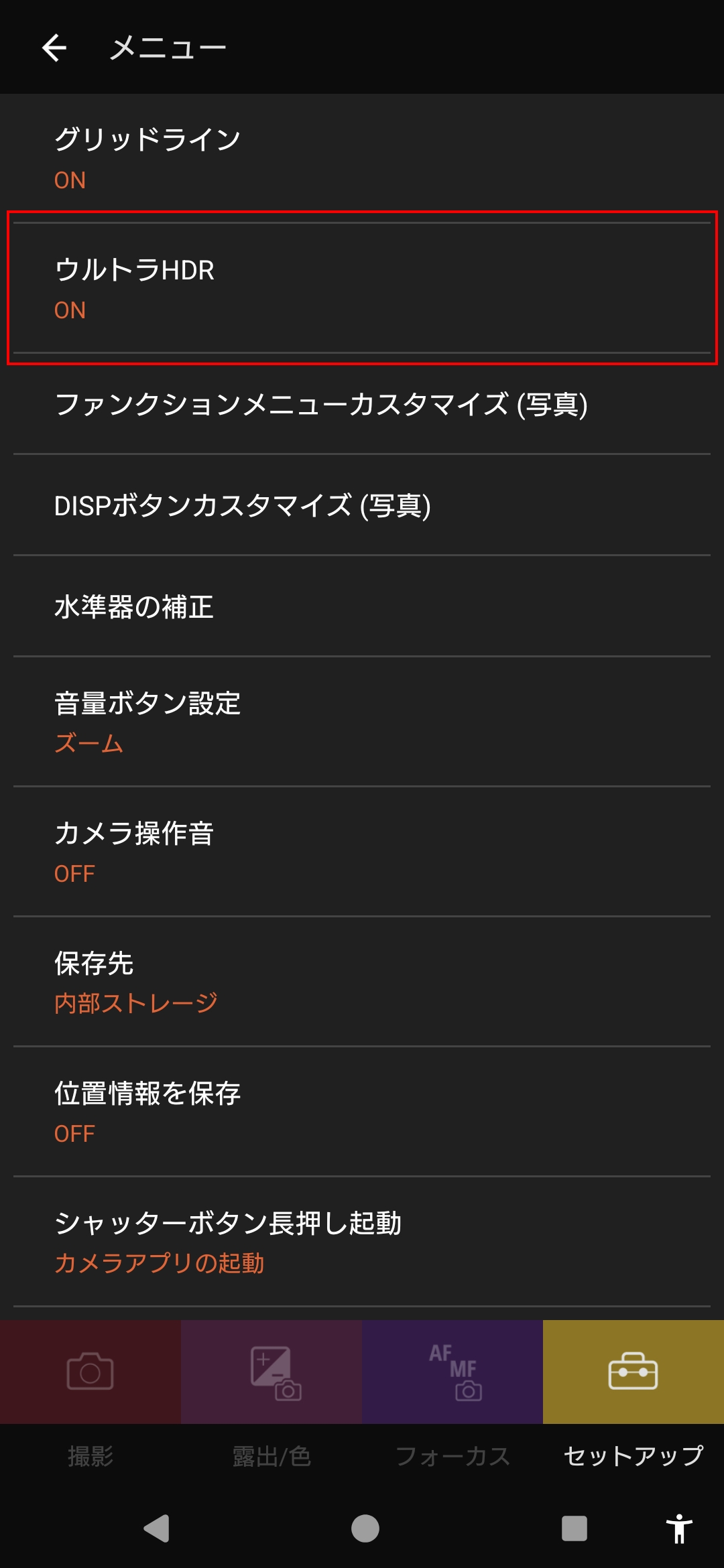Select 水準器の補正

tap(362, 606)
